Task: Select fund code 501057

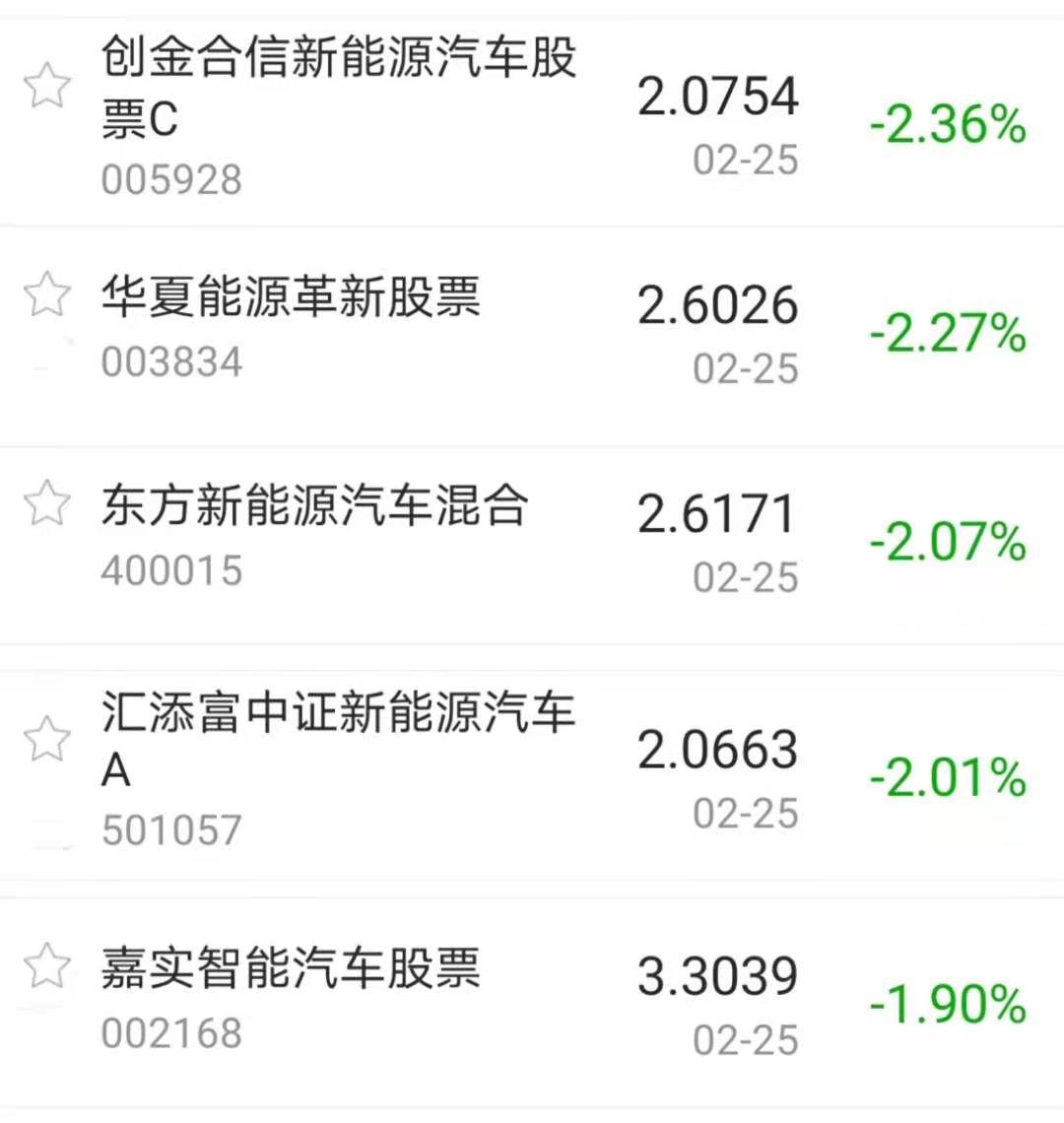Action: [x=172, y=829]
